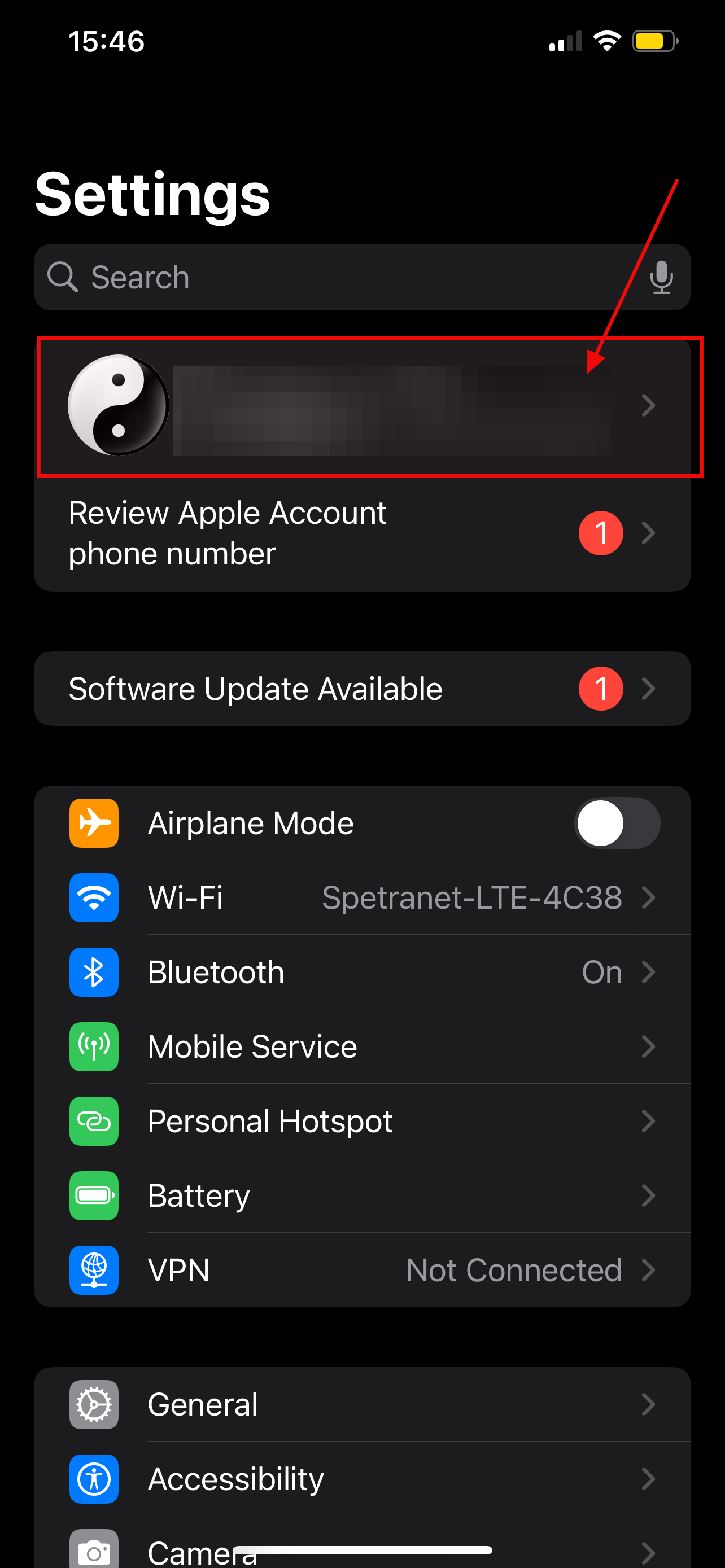Viewport: 725px width, 1568px height.
Task: Toggle Airplane Mode switch
Action: tap(617, 823)
